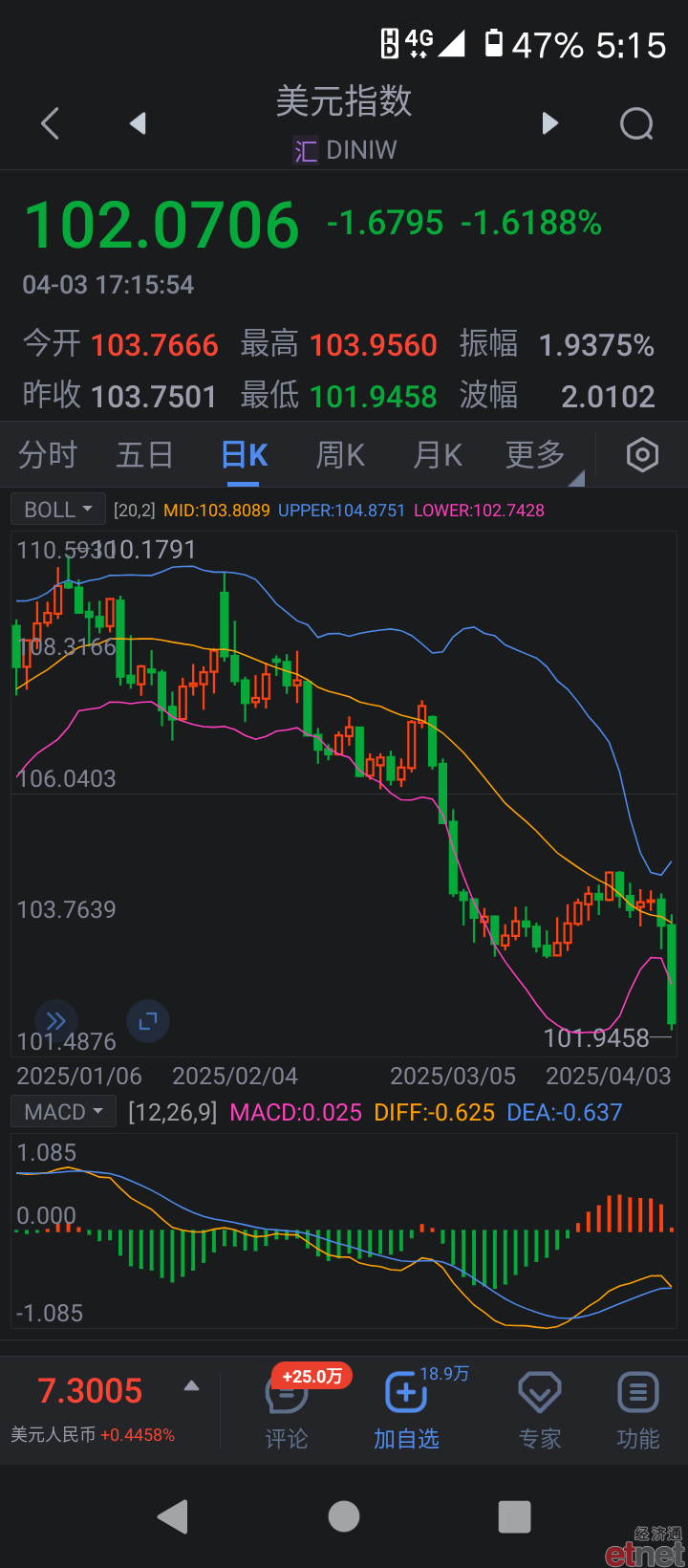Switch to the 分时 chart tab
The height and width of the screenshot is (1568, 688).
(x=48, y=455)
